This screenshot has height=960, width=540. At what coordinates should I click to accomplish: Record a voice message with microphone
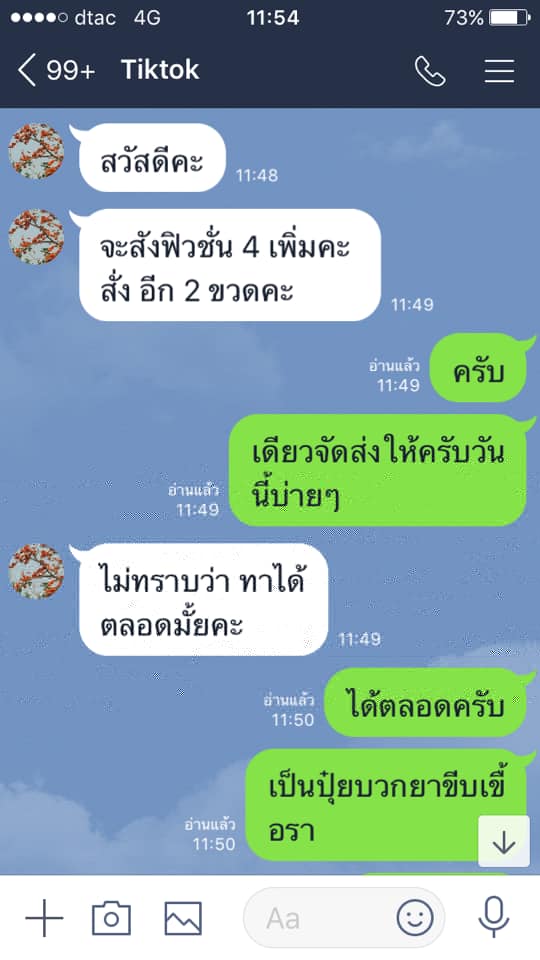[493, 917]
